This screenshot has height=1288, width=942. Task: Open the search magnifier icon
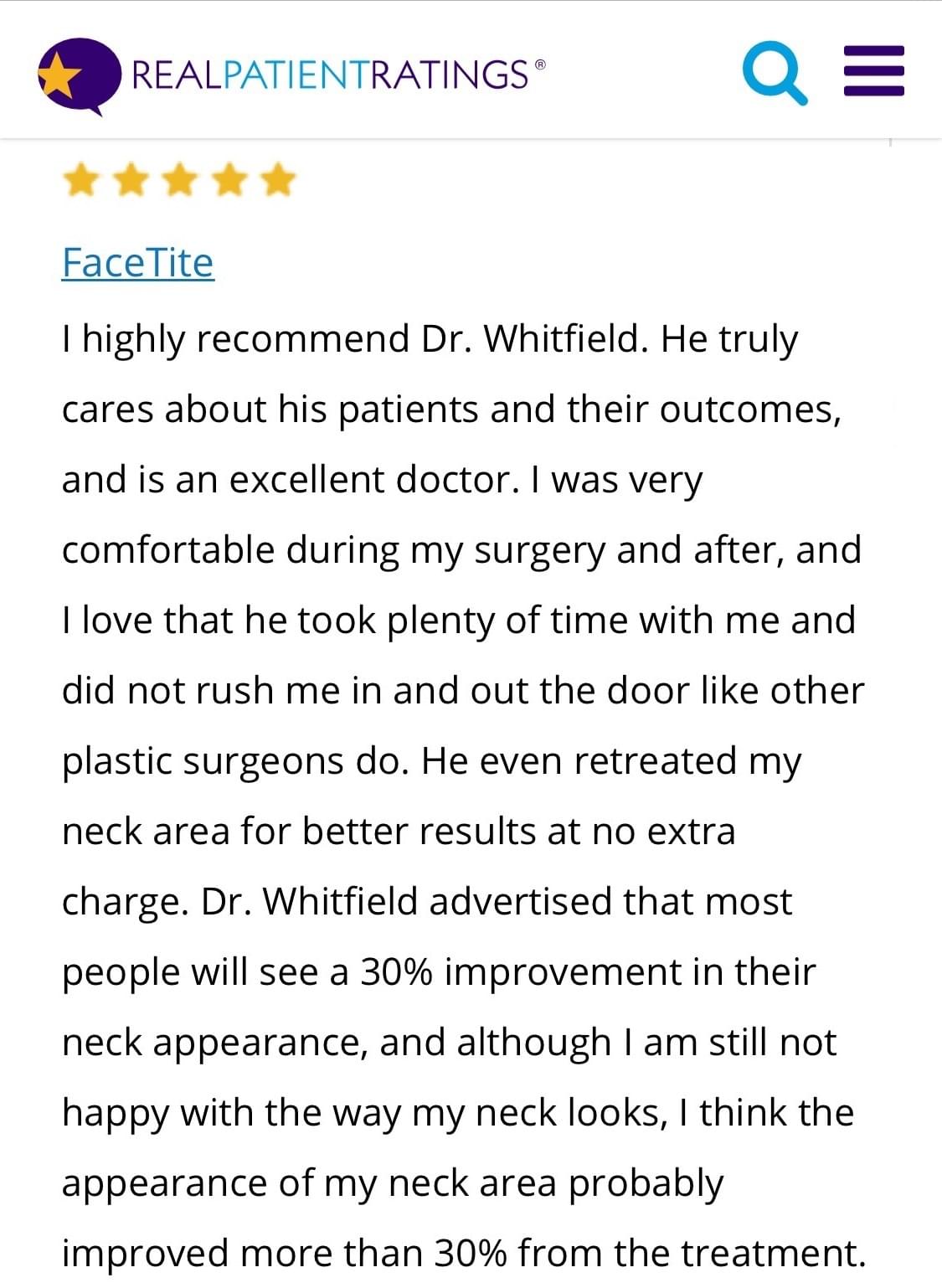pos(774,74)
